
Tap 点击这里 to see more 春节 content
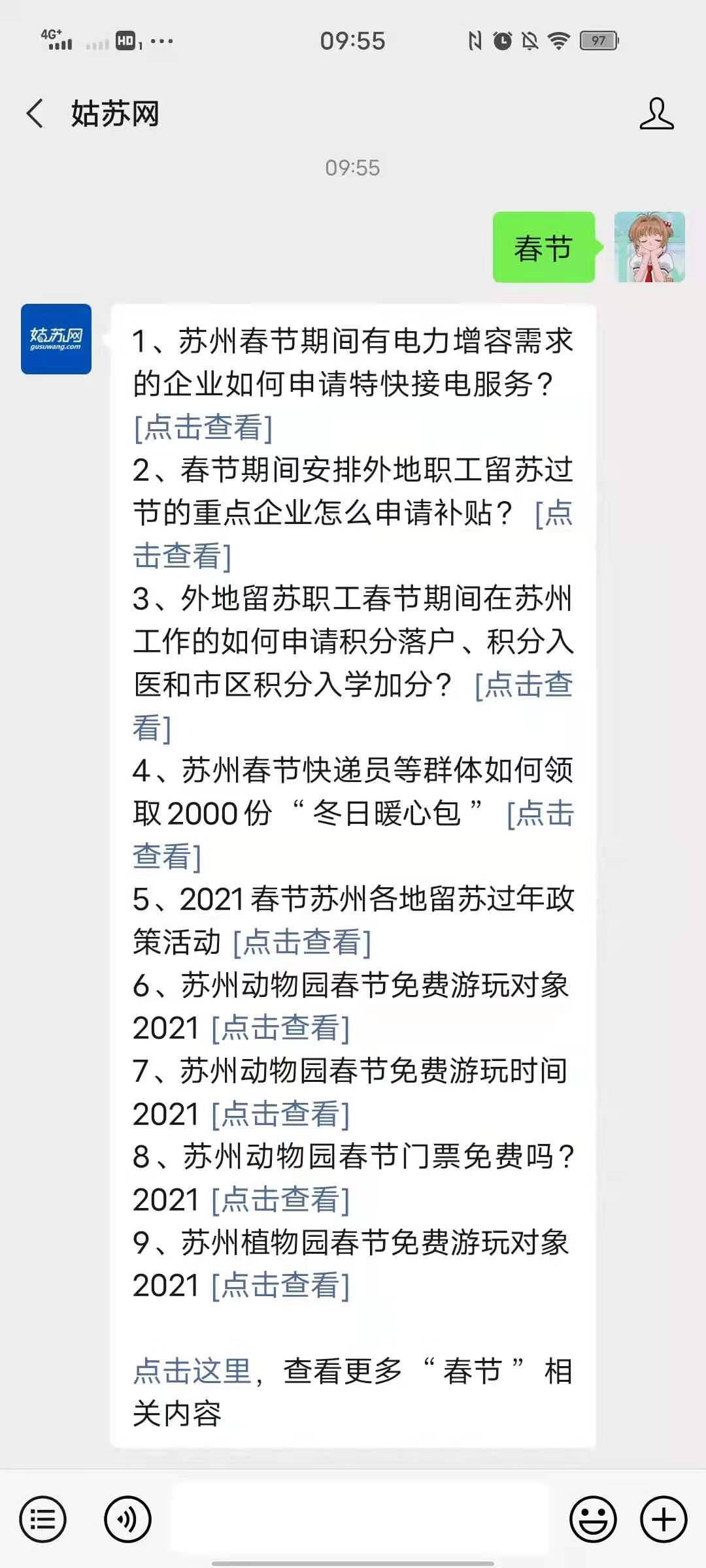click(x=192, y=1371)
